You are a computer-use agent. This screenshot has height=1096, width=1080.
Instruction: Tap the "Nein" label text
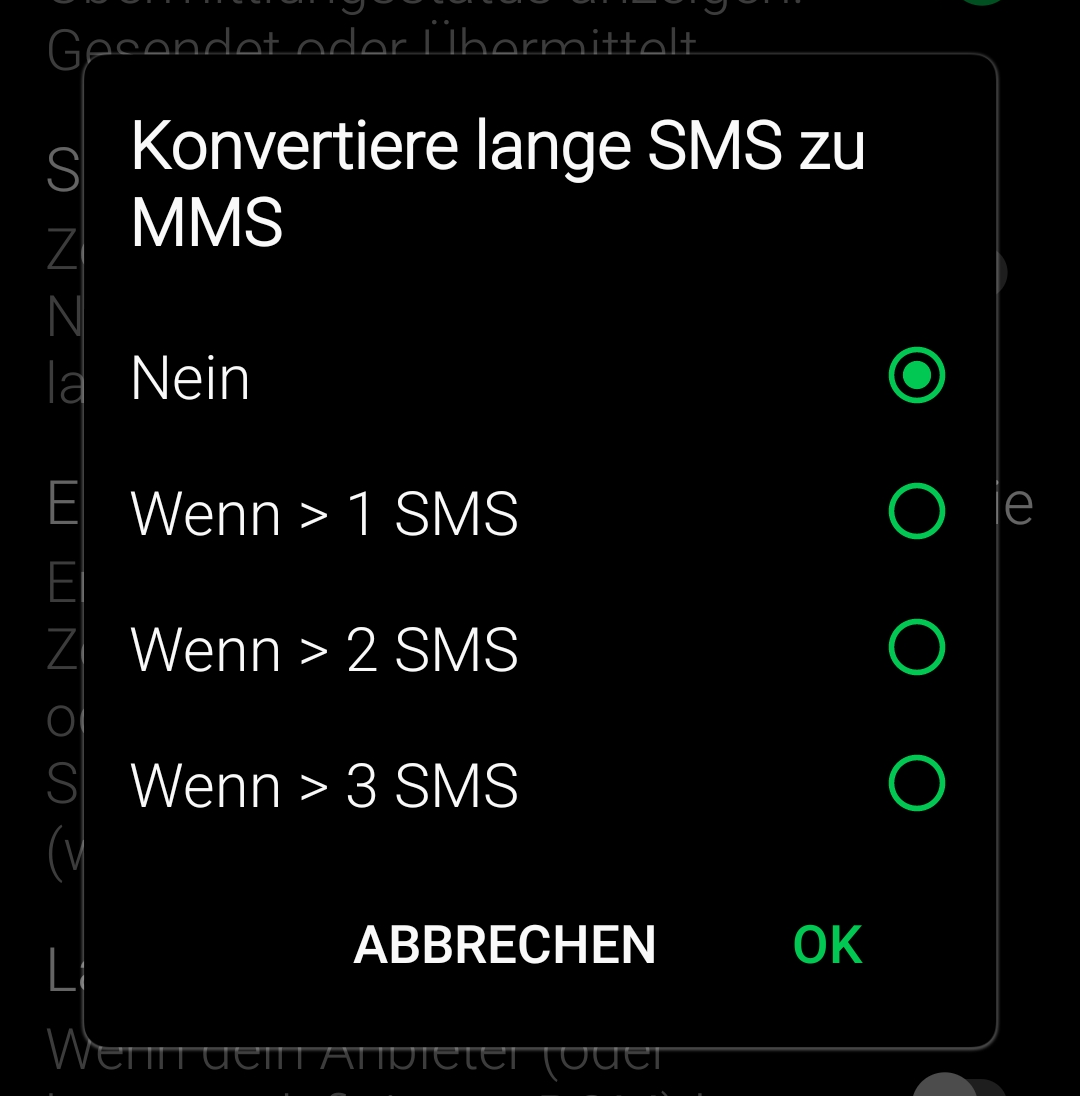[189, 377]
